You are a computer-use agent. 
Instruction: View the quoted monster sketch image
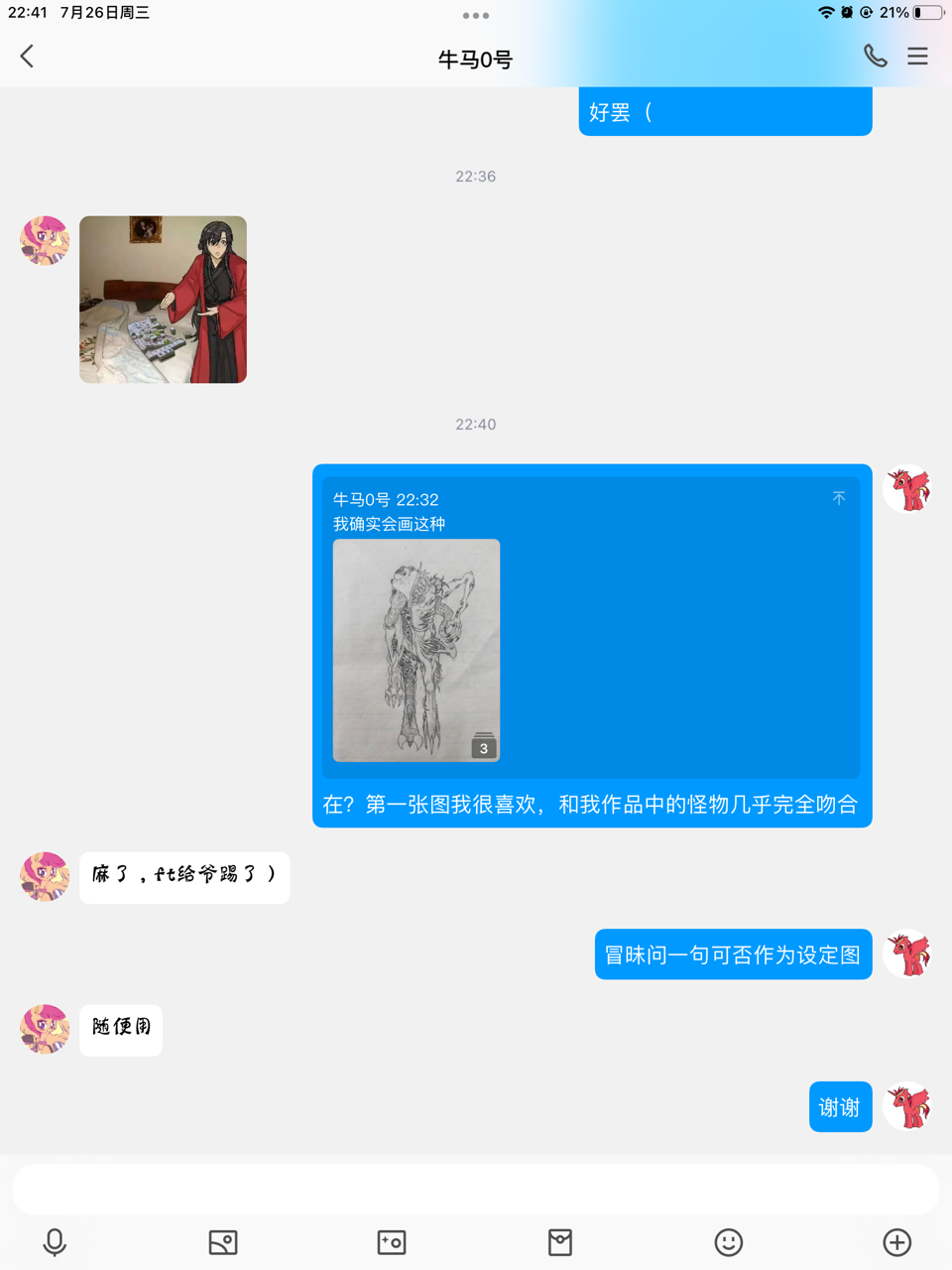416,650
